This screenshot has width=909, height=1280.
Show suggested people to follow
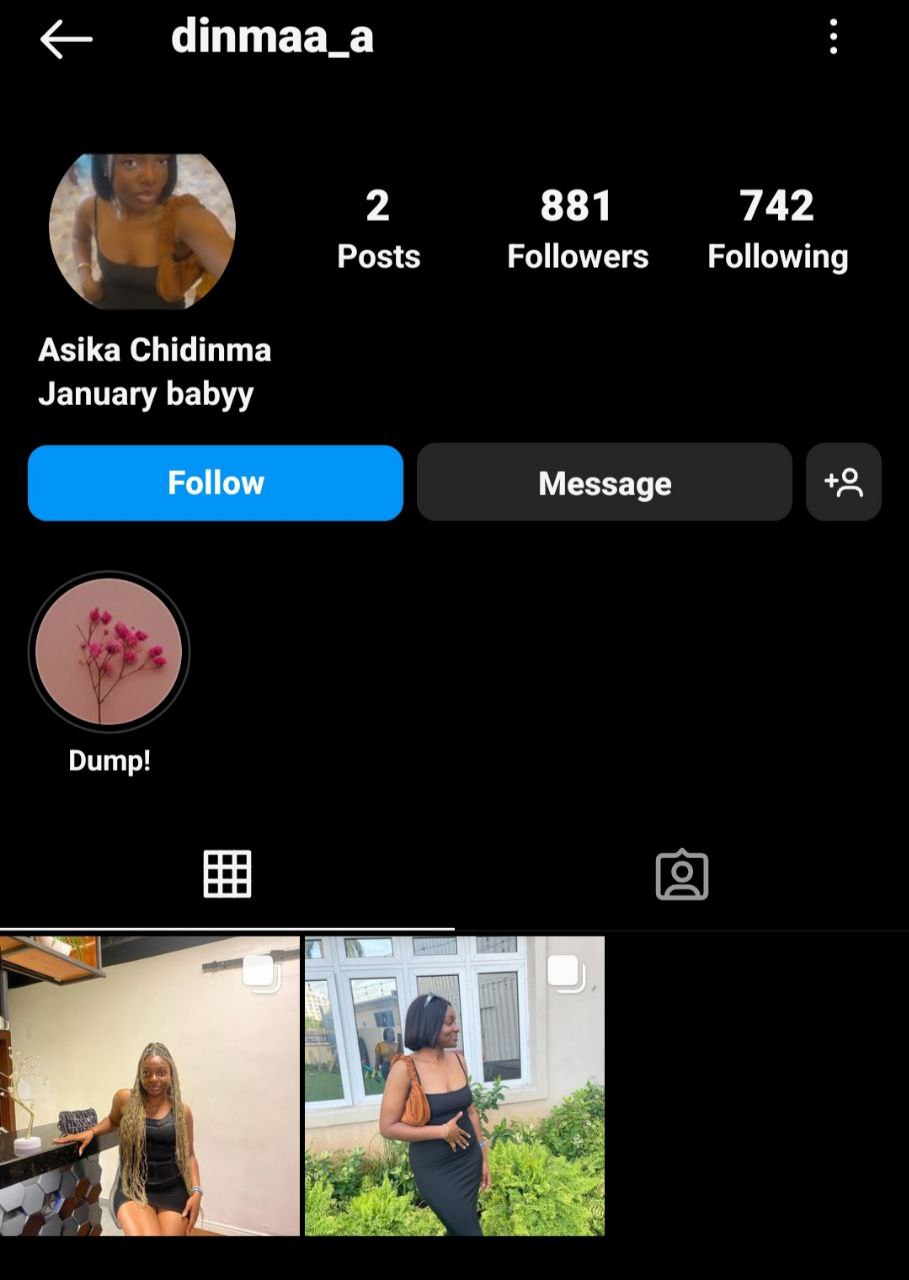pyautogui.click(x=843, y=483)
